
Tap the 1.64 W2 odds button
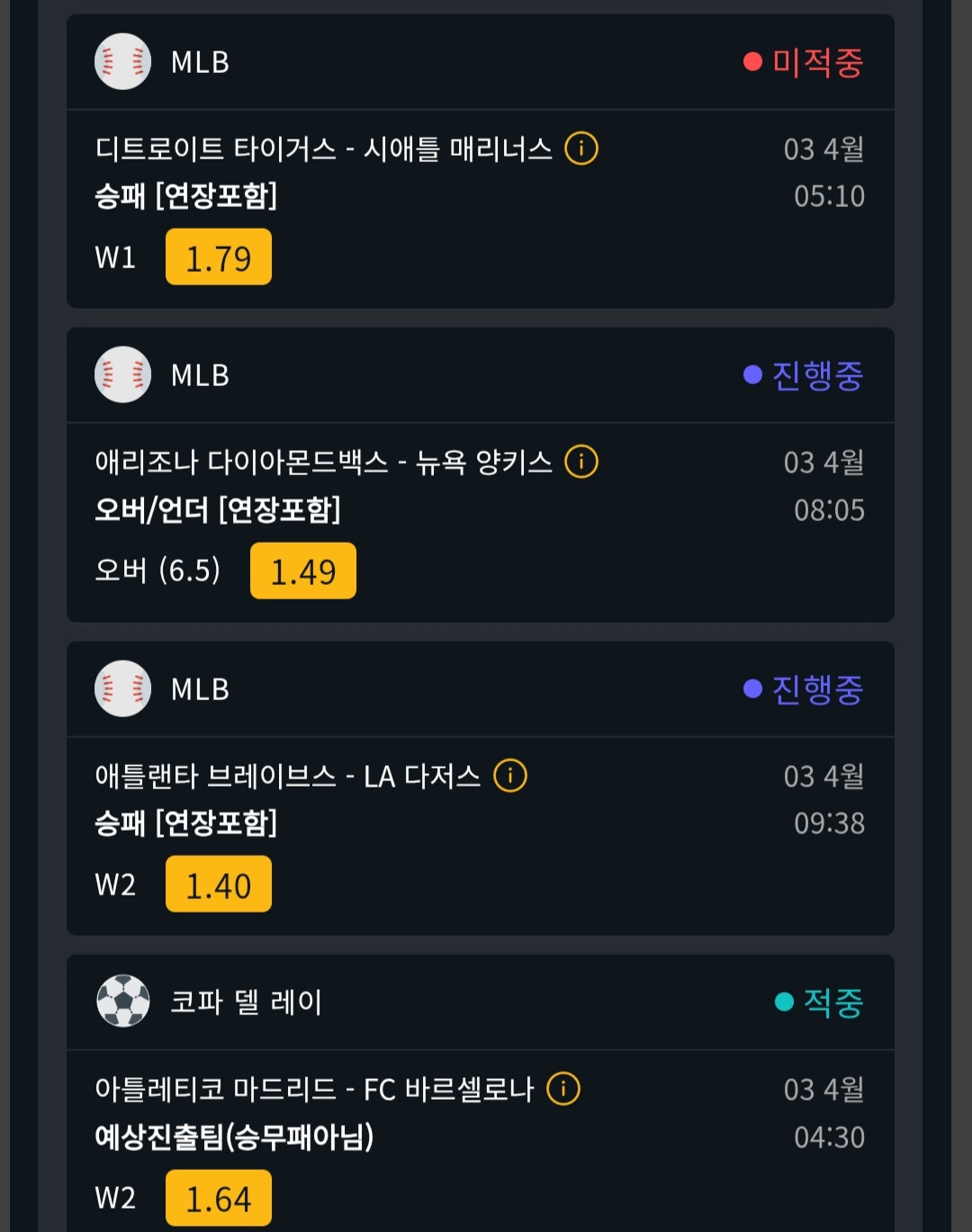tap(219, 1198)
